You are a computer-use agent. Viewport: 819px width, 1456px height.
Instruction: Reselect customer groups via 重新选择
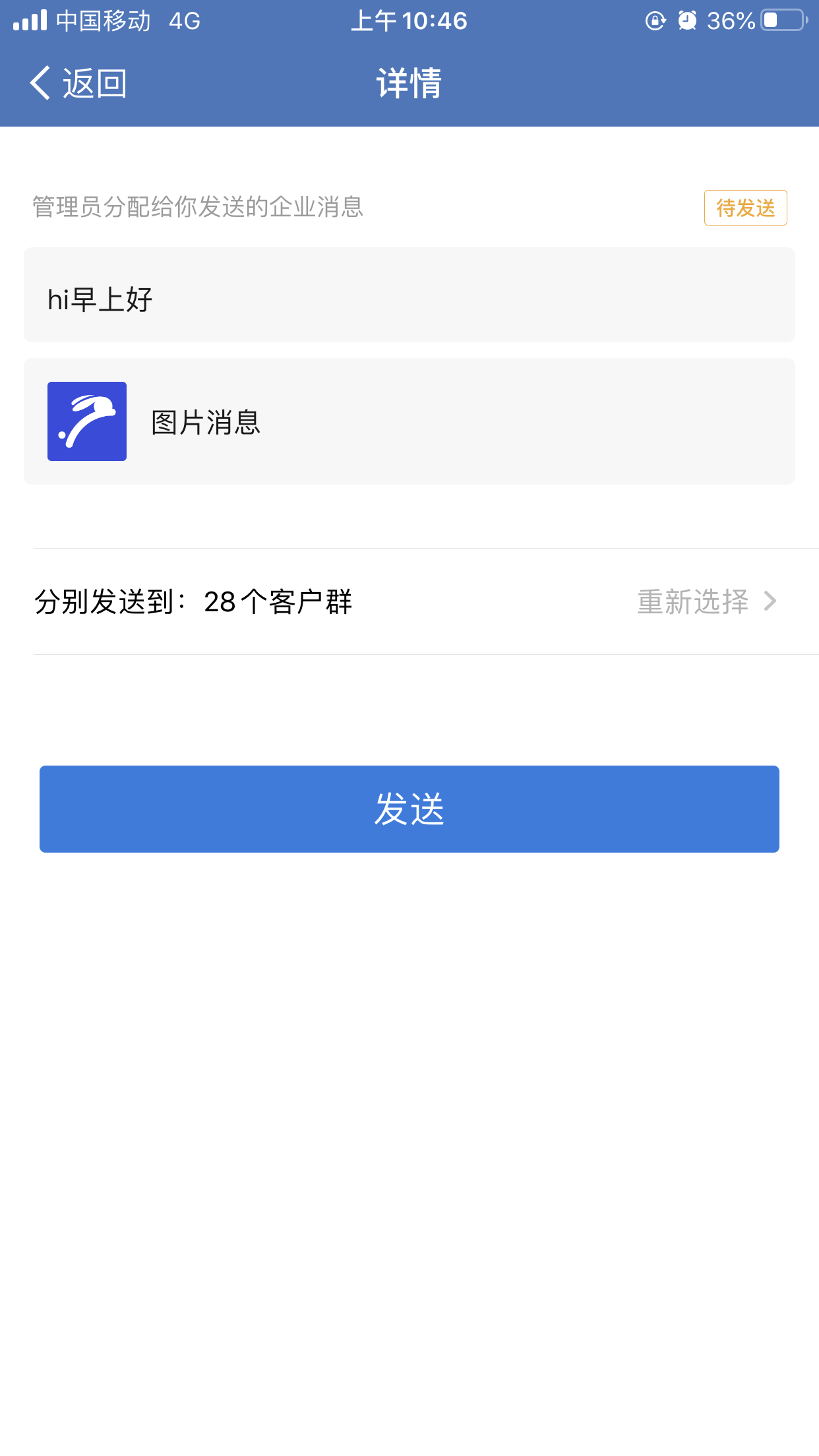(706, 601)
